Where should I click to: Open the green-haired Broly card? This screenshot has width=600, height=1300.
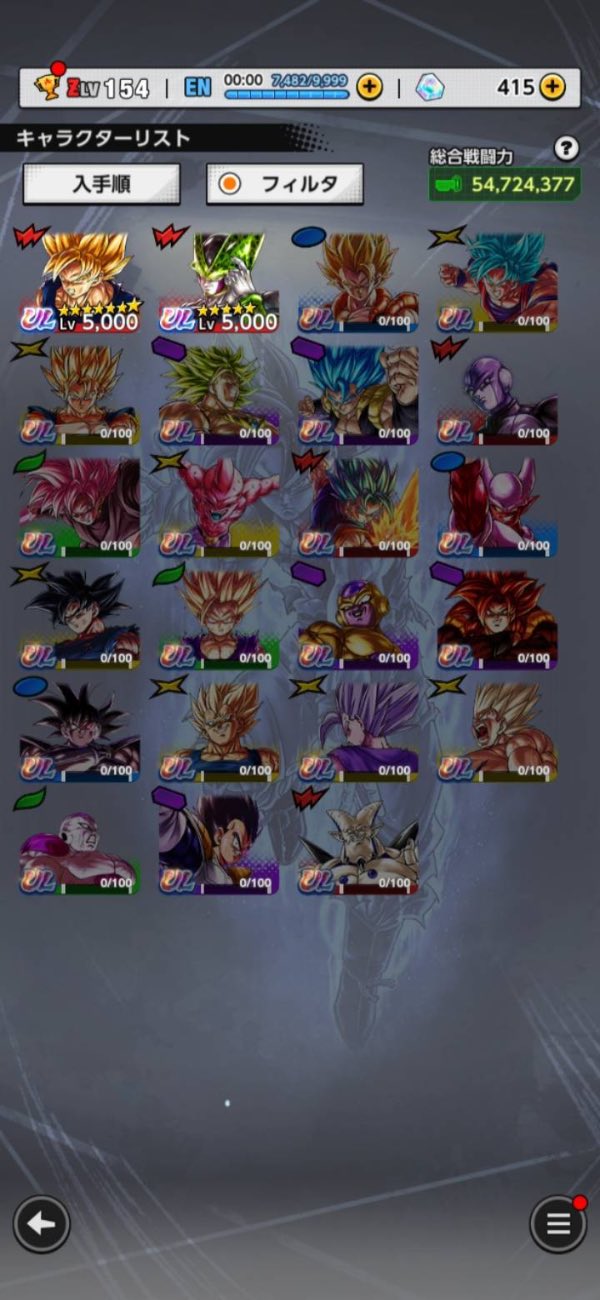219,394
